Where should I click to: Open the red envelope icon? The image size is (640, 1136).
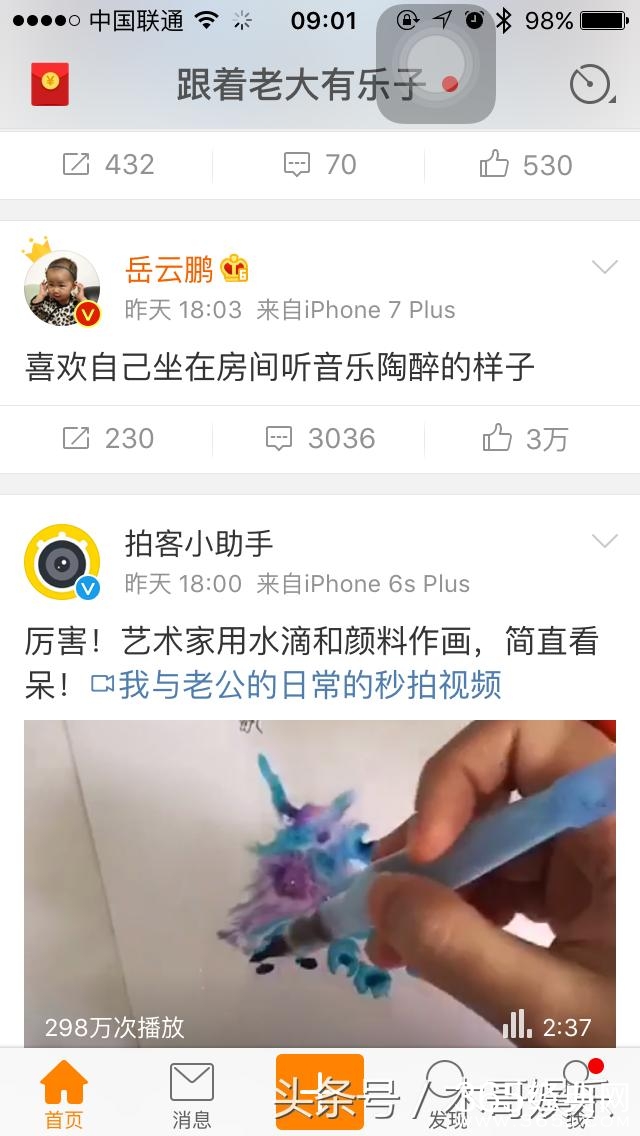click(x=50, y=84)
